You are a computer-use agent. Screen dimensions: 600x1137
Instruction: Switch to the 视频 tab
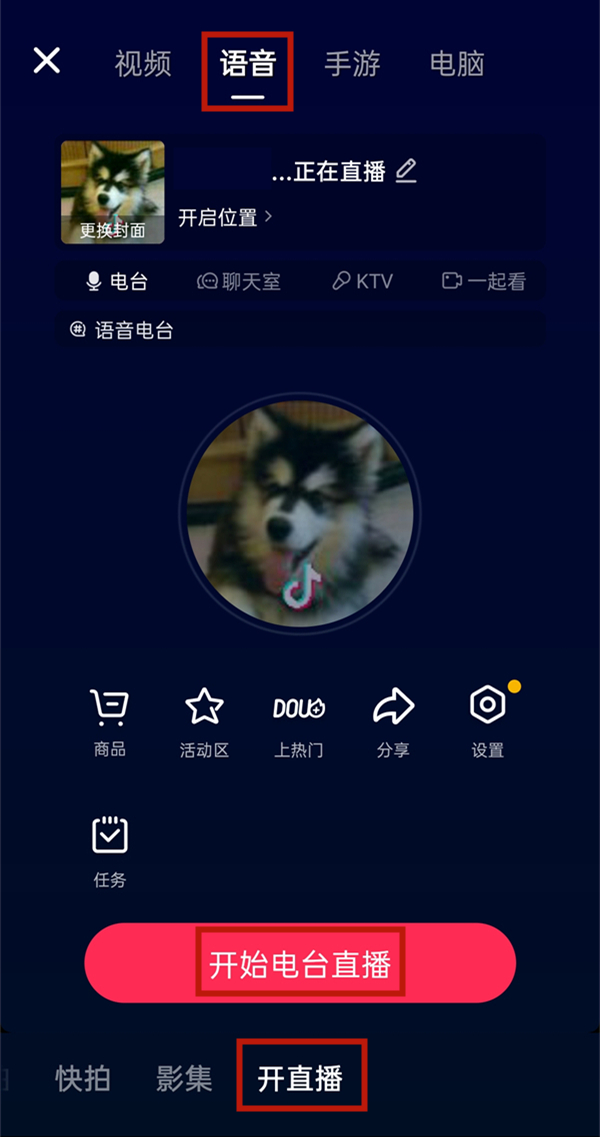click(143, 64)
